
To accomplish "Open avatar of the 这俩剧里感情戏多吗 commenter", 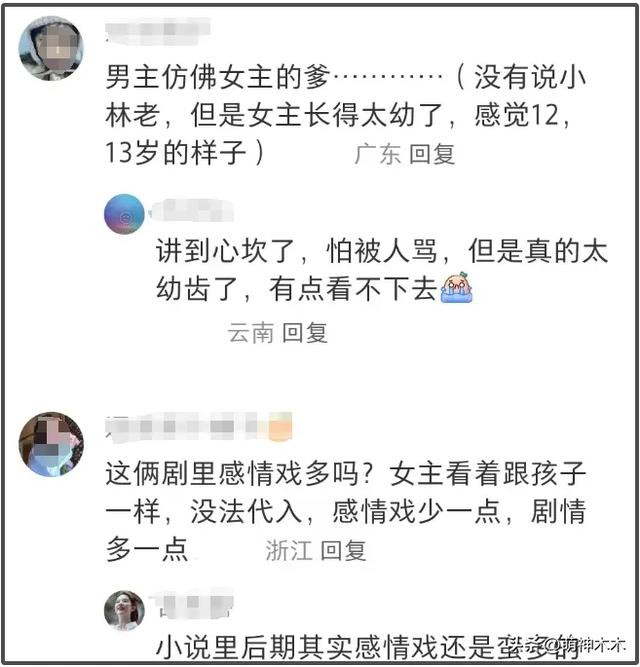I will coord(51,443).
